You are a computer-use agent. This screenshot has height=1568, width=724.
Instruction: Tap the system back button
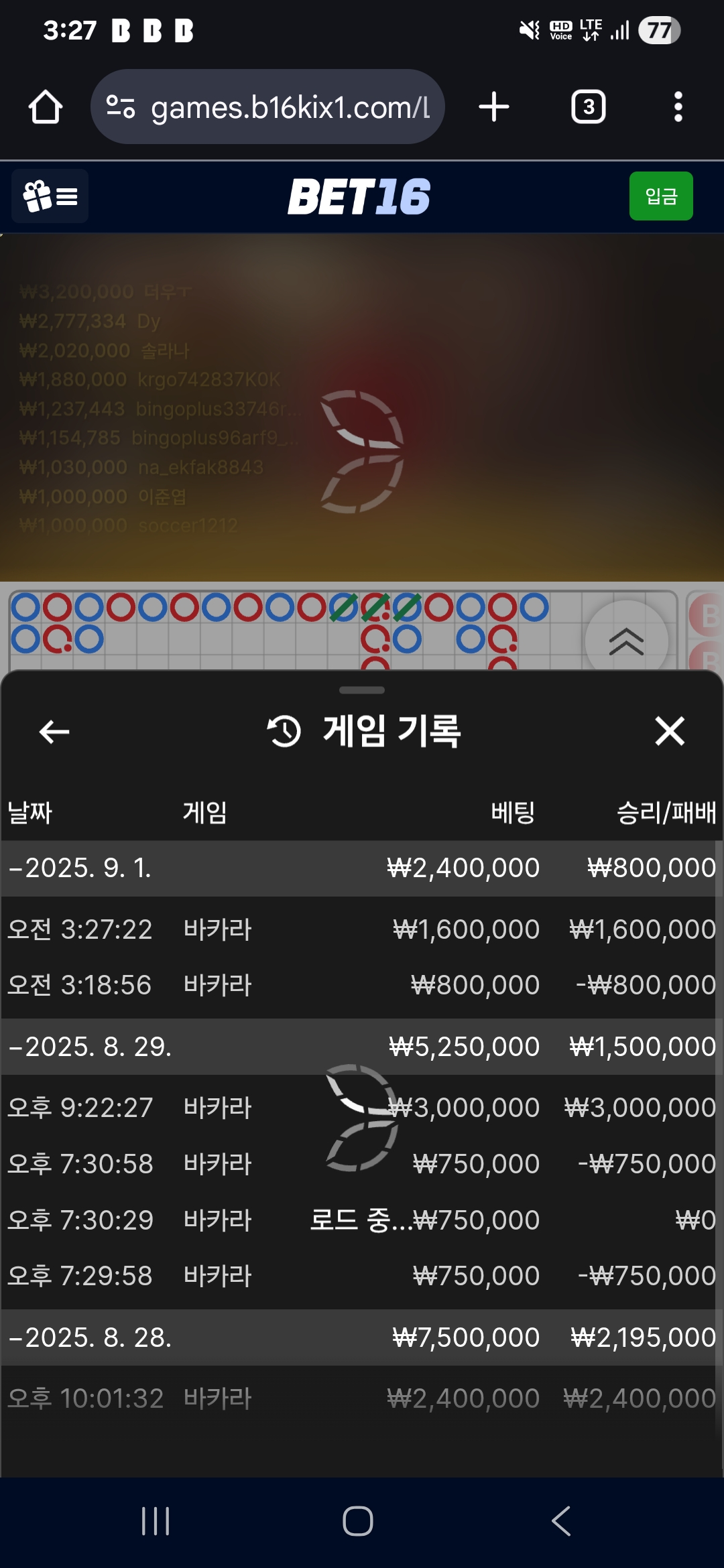[x=561, y=1521]
